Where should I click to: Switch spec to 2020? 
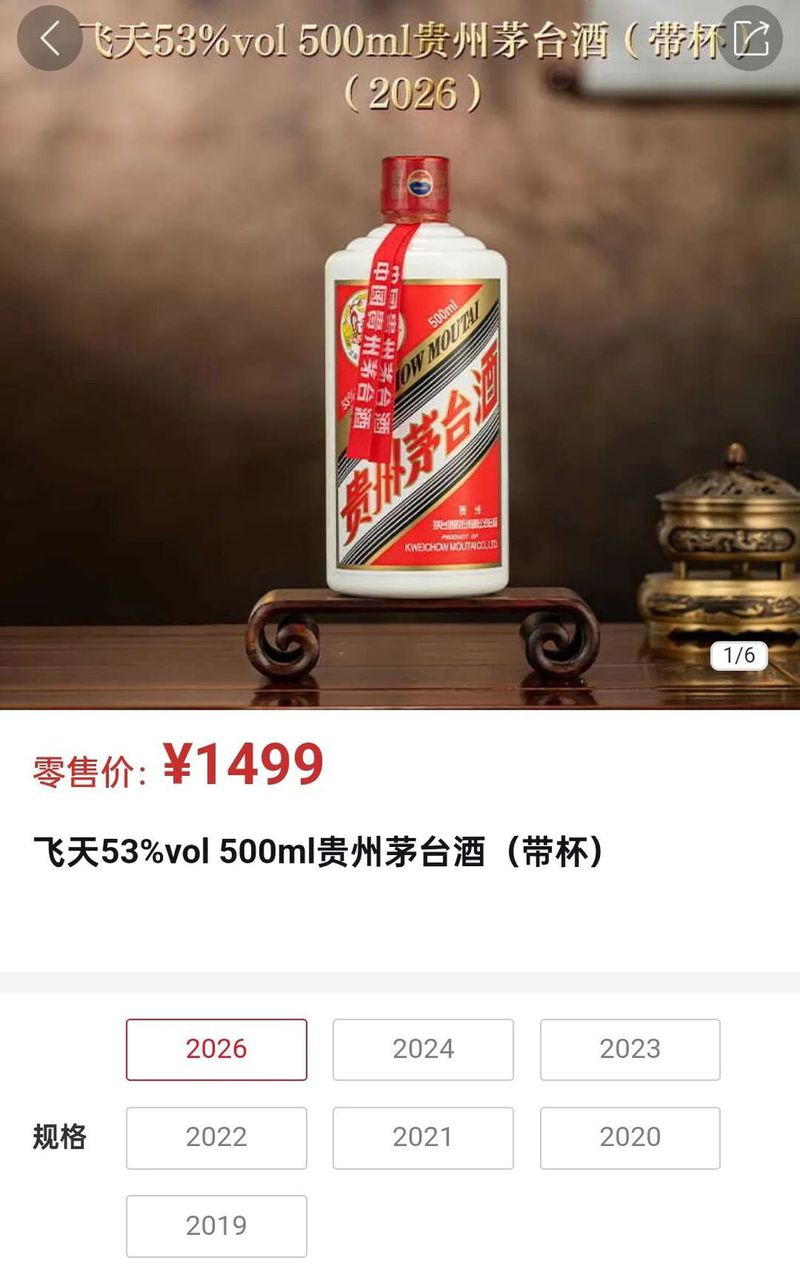click(x=629, y=1137)
